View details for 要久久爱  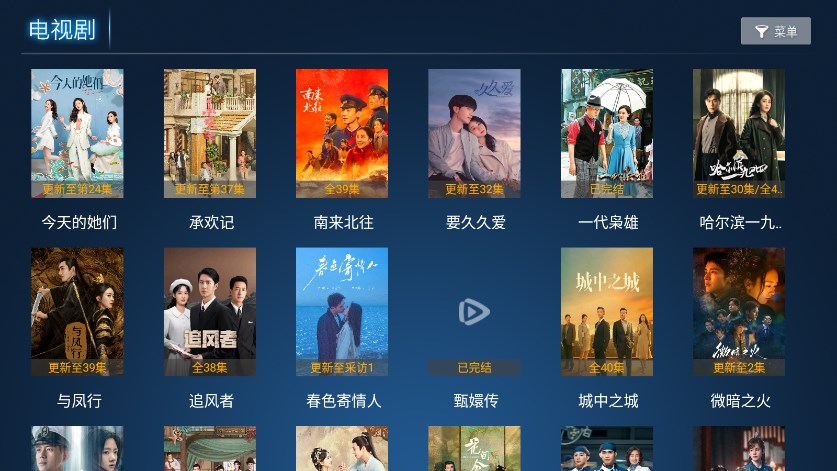click(474, 133)
